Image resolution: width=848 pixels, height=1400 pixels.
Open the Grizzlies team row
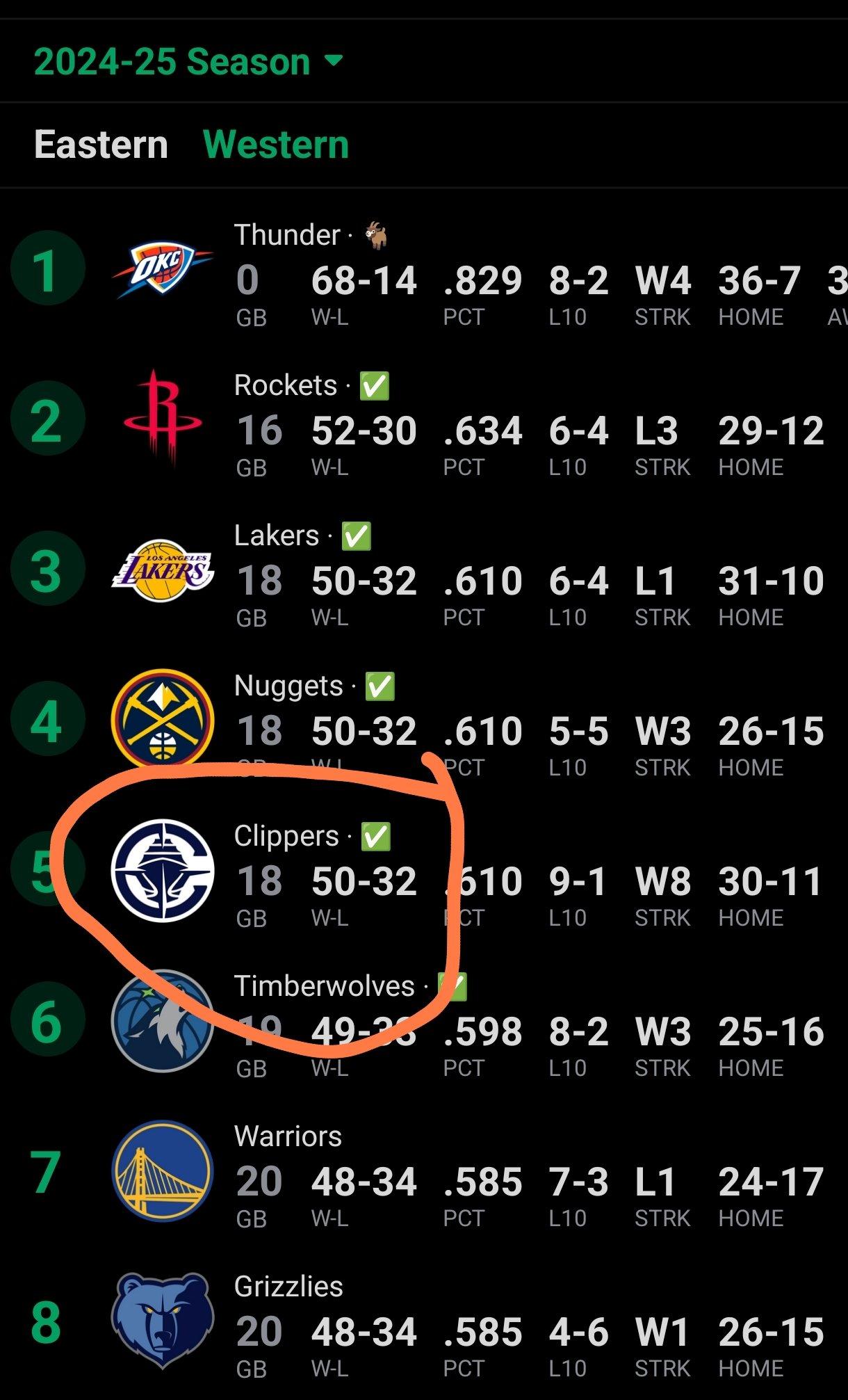pyautogui.click(x=288, y=1287)
